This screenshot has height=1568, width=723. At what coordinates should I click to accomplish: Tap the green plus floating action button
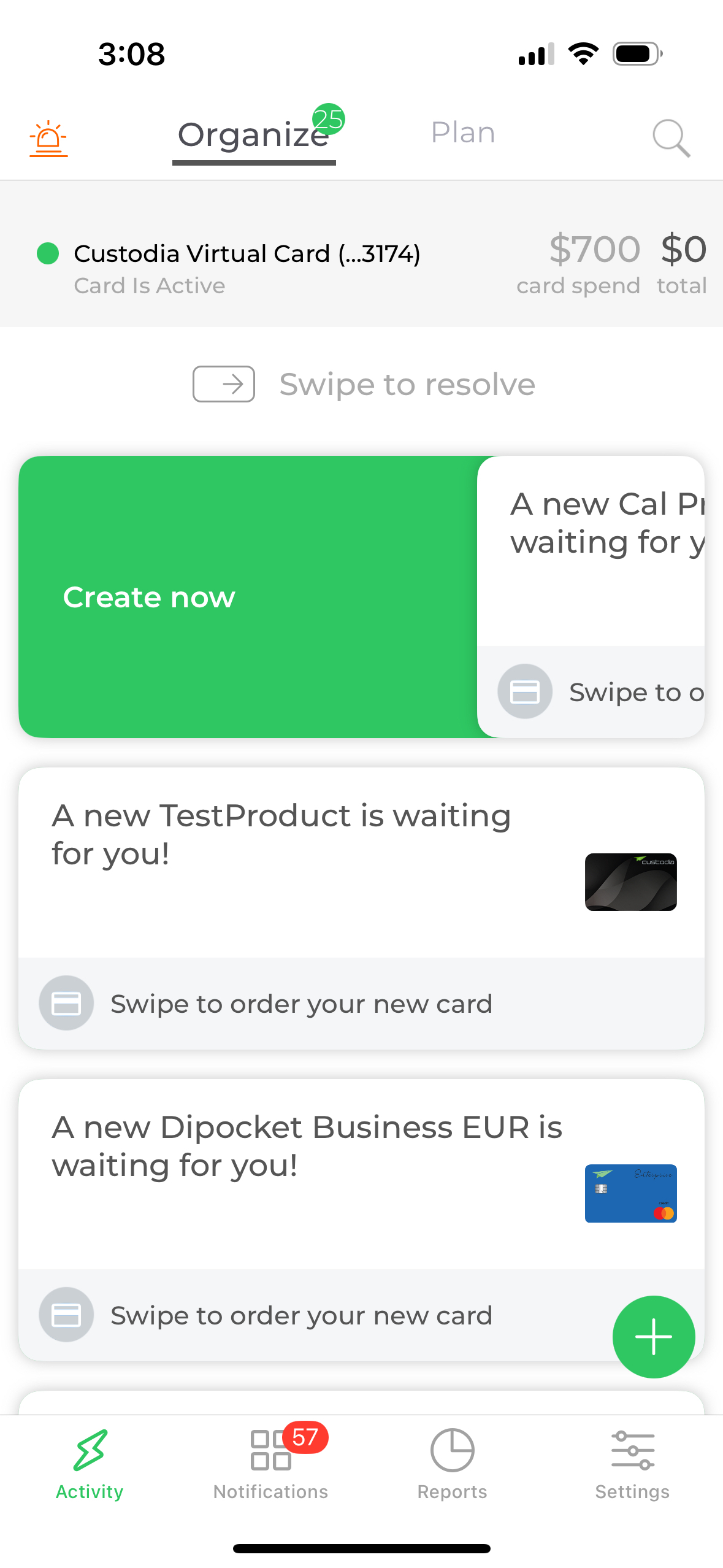point(654,1337)
